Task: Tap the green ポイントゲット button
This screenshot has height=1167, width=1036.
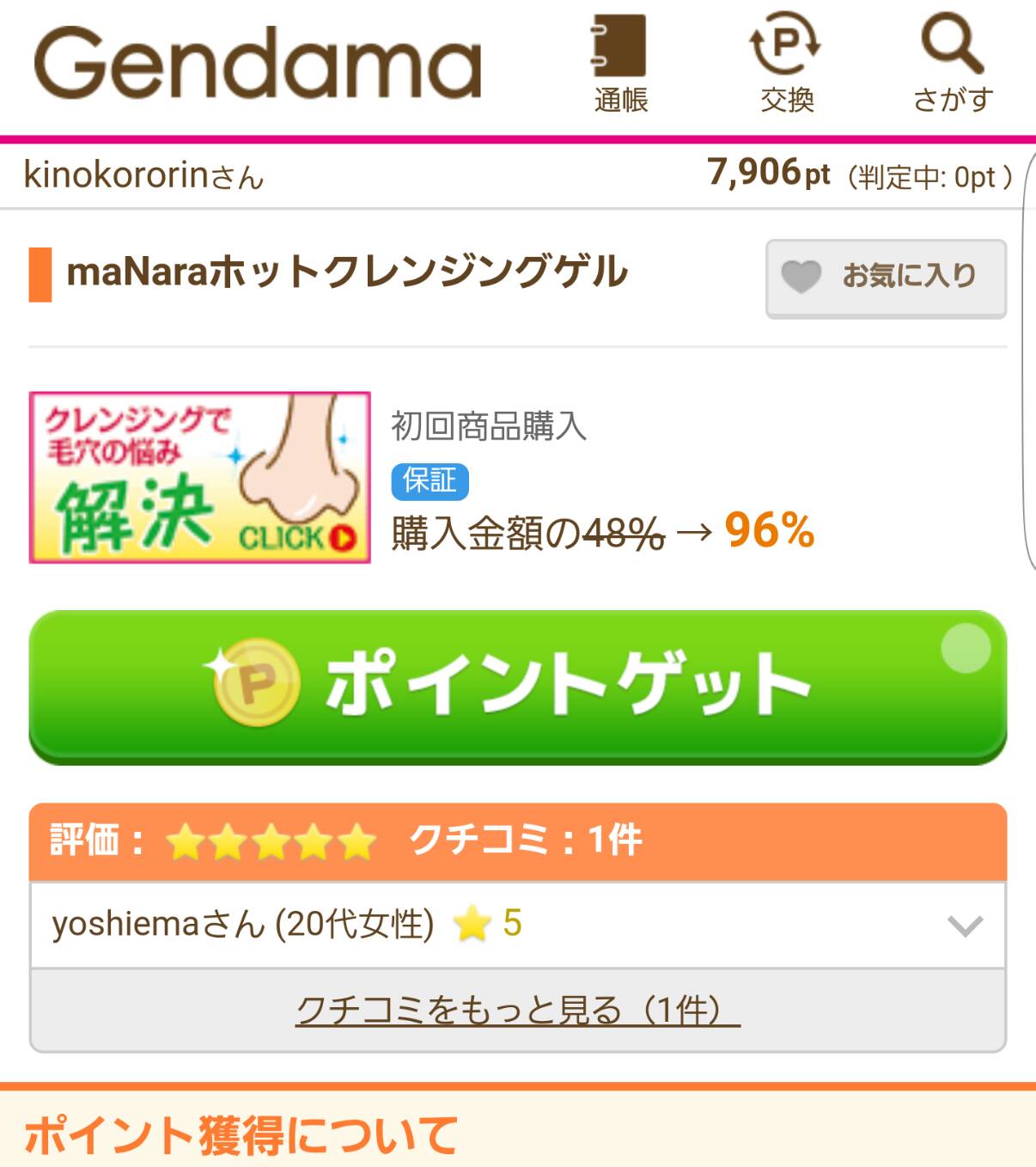Action: 517,686
